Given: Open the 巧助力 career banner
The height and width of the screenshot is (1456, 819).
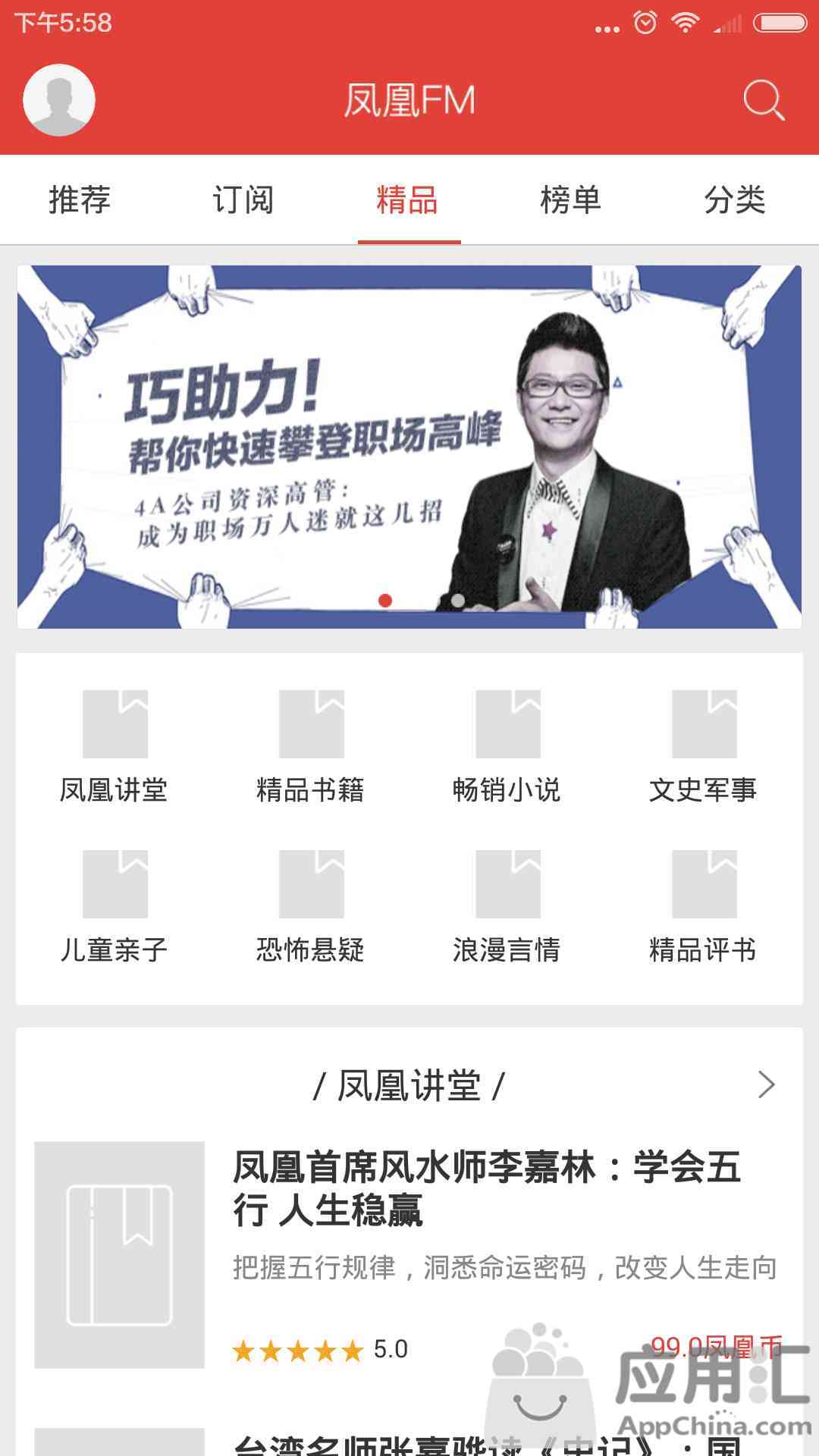Looking at the screenshot, I should pos(409,447).
